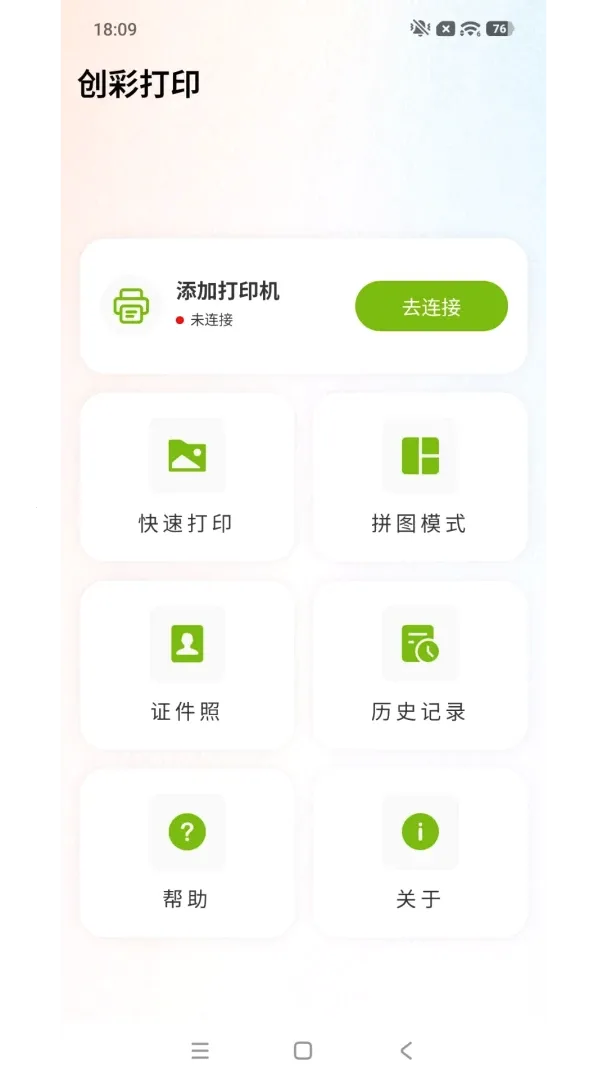This screenshot has height=1080, width=607.
Task: View 历史记录 print history
Action: click(420, 665)
